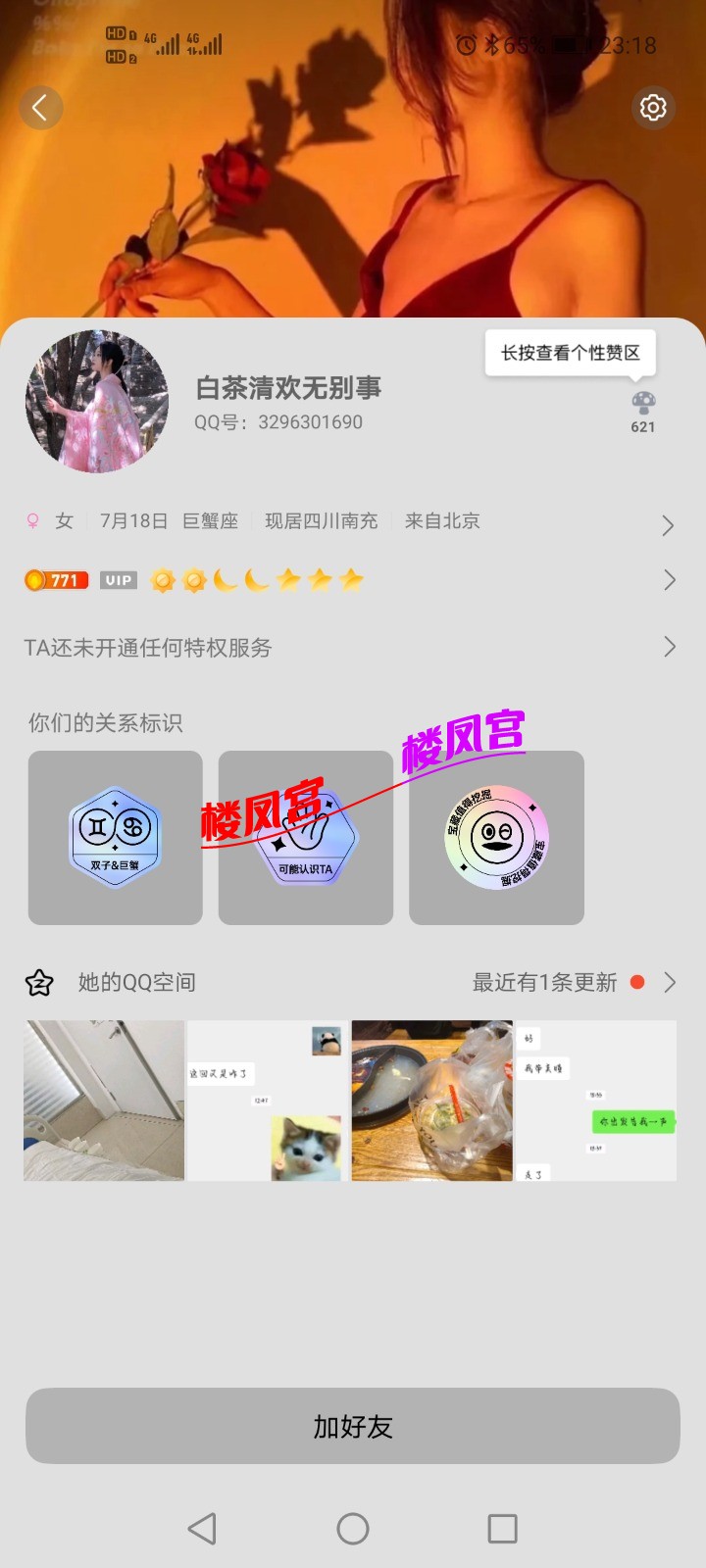
Task: Tap the orange coin badge labeled 771
Action: (x=56, y=580)
